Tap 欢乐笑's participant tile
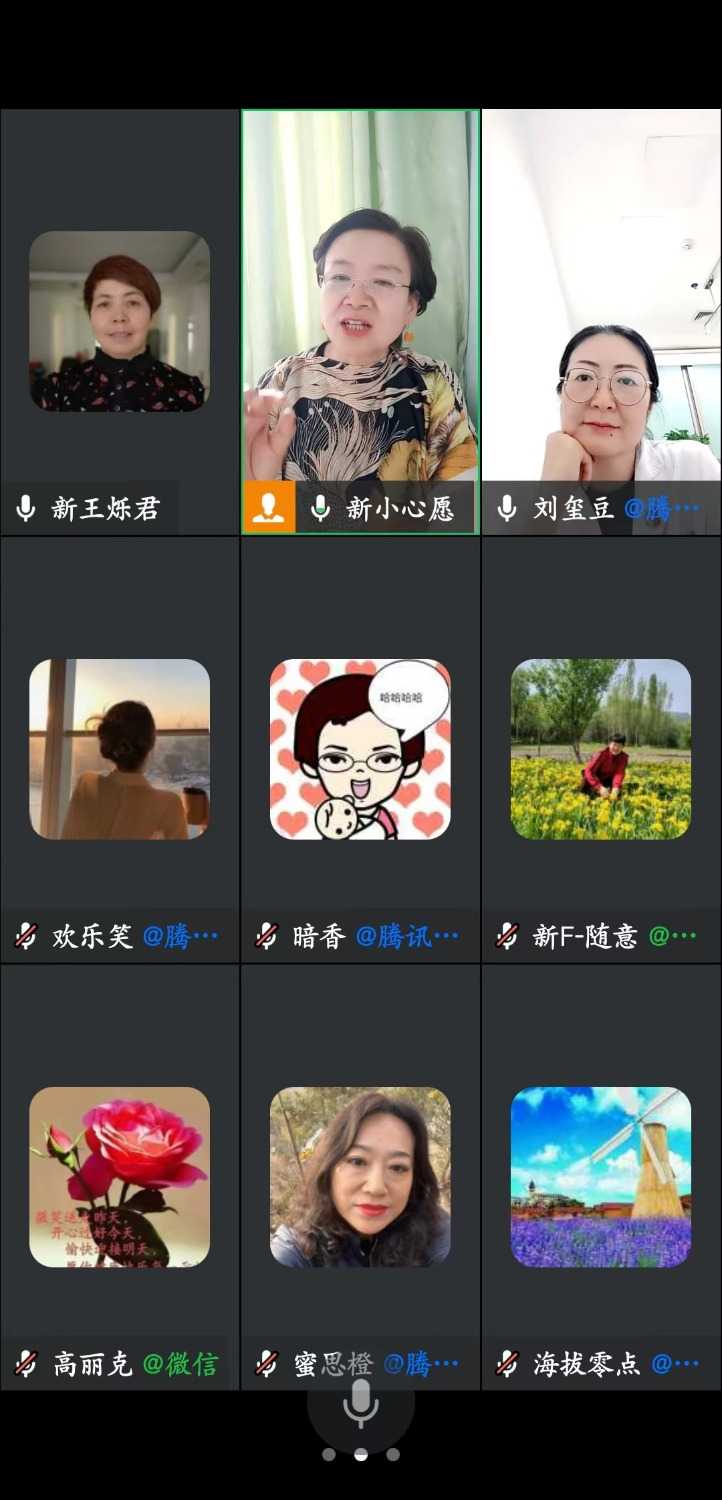The height and width of the screenshot is (1500, 722). pyautogui.click(x=119, y=749)
